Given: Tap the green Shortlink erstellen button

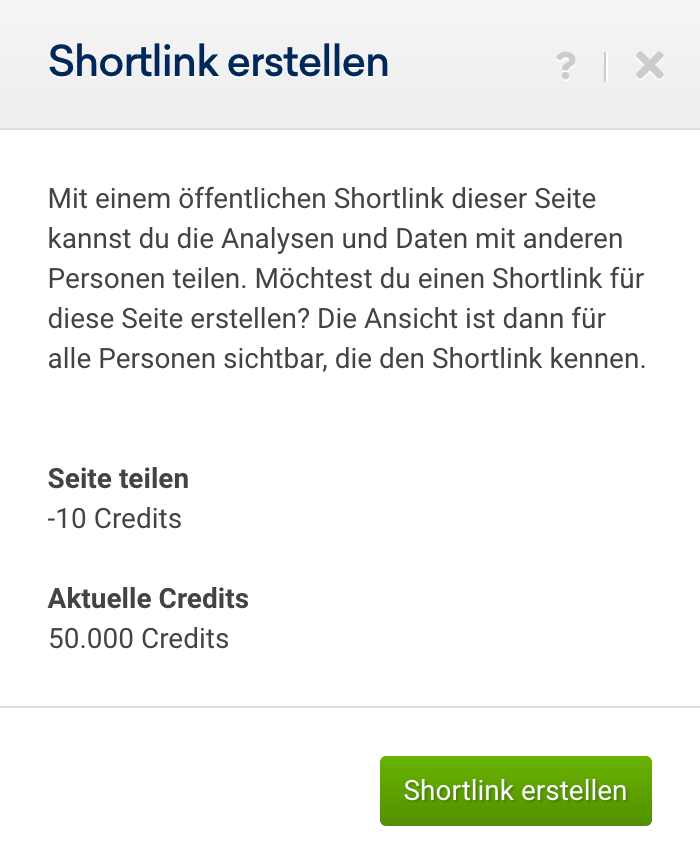Looking at the screenshot, I should point(515,790).
